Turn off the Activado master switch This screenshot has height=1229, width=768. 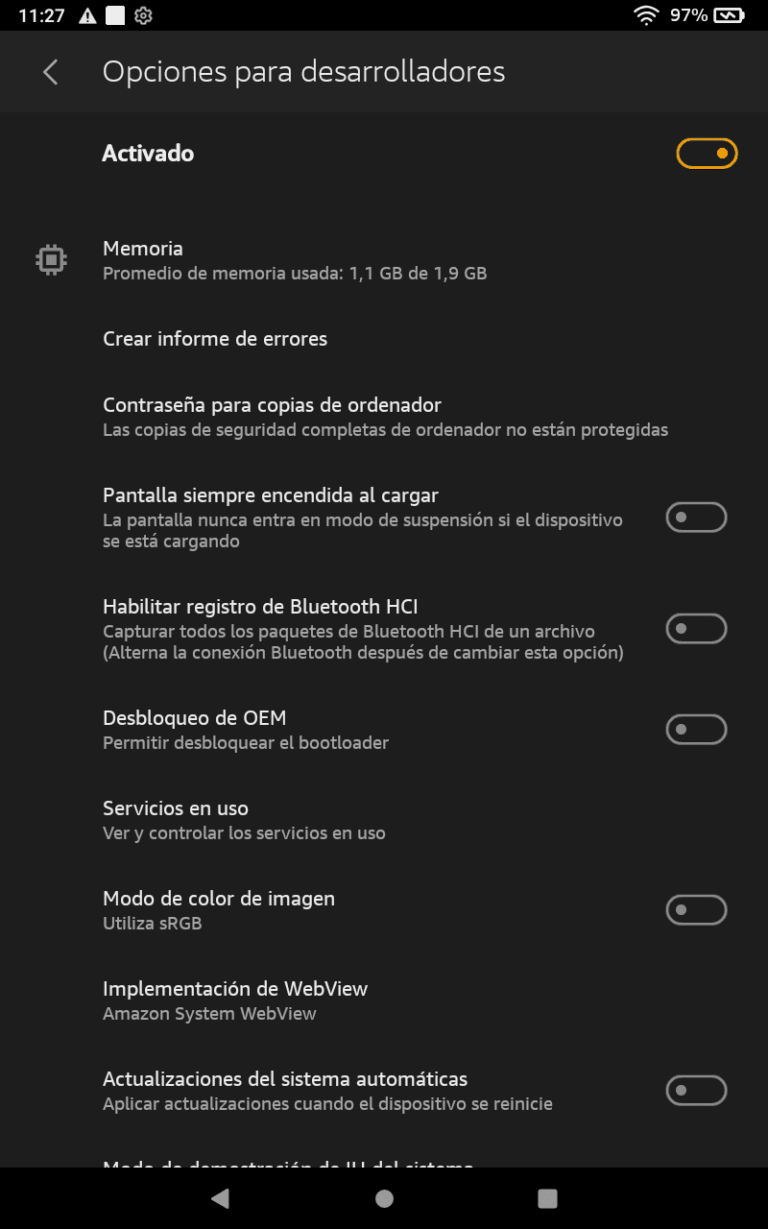pos(707,152)
